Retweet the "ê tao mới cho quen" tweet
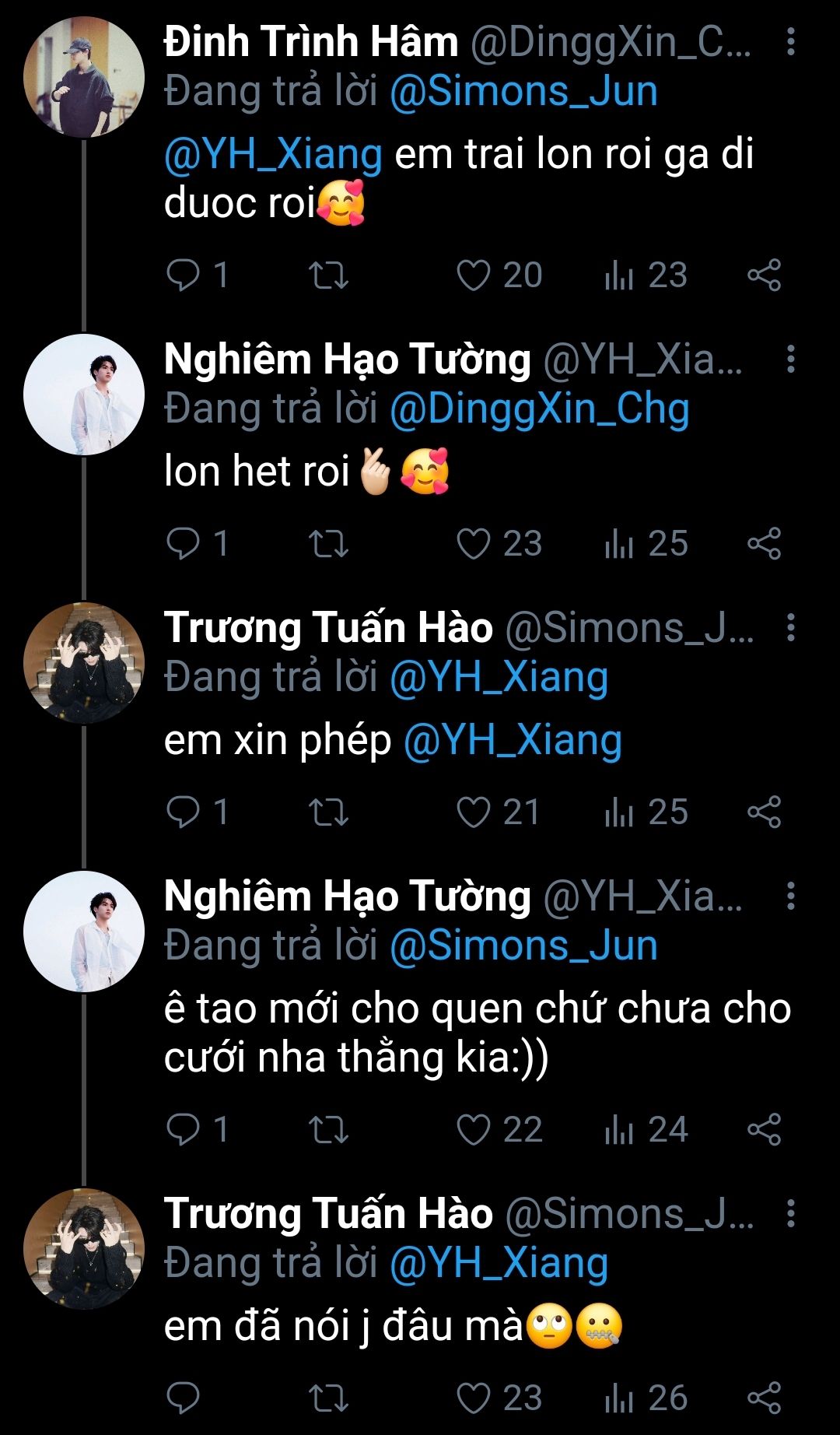The height and width of the screenshot is (1435, 840). coord(328,1130)
